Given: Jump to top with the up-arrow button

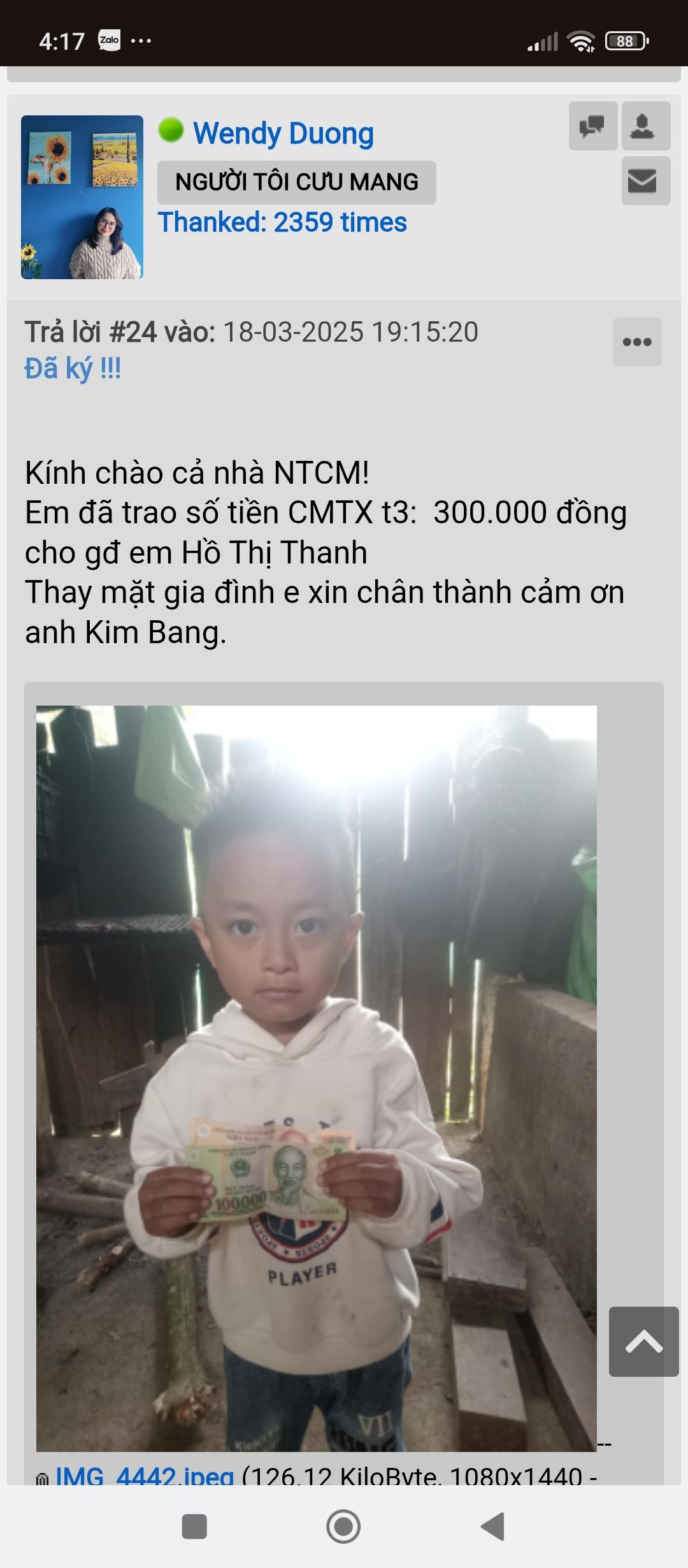Looking at the screenshot, I should pos(643,1341).
